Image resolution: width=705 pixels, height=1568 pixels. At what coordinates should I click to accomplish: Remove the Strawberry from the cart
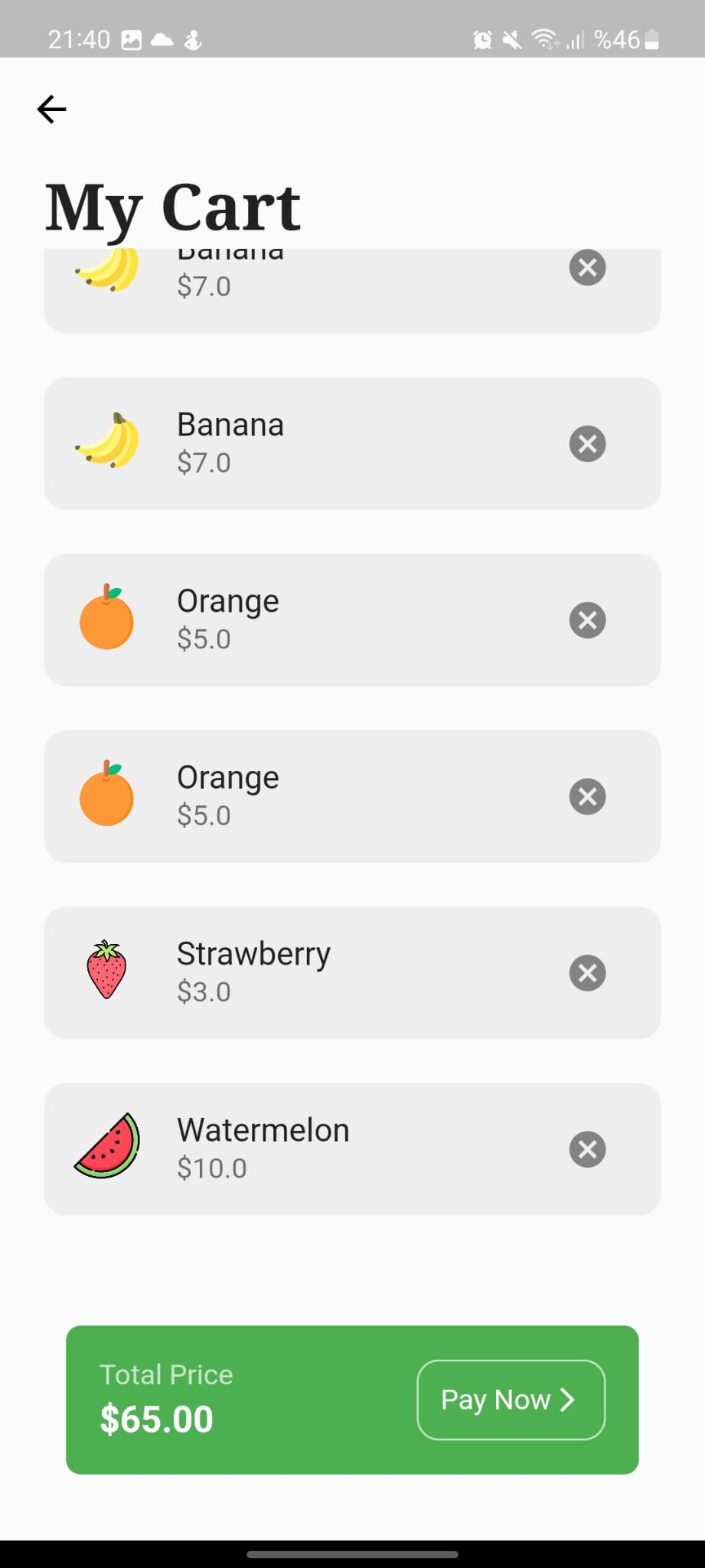[x=587, y=972]
